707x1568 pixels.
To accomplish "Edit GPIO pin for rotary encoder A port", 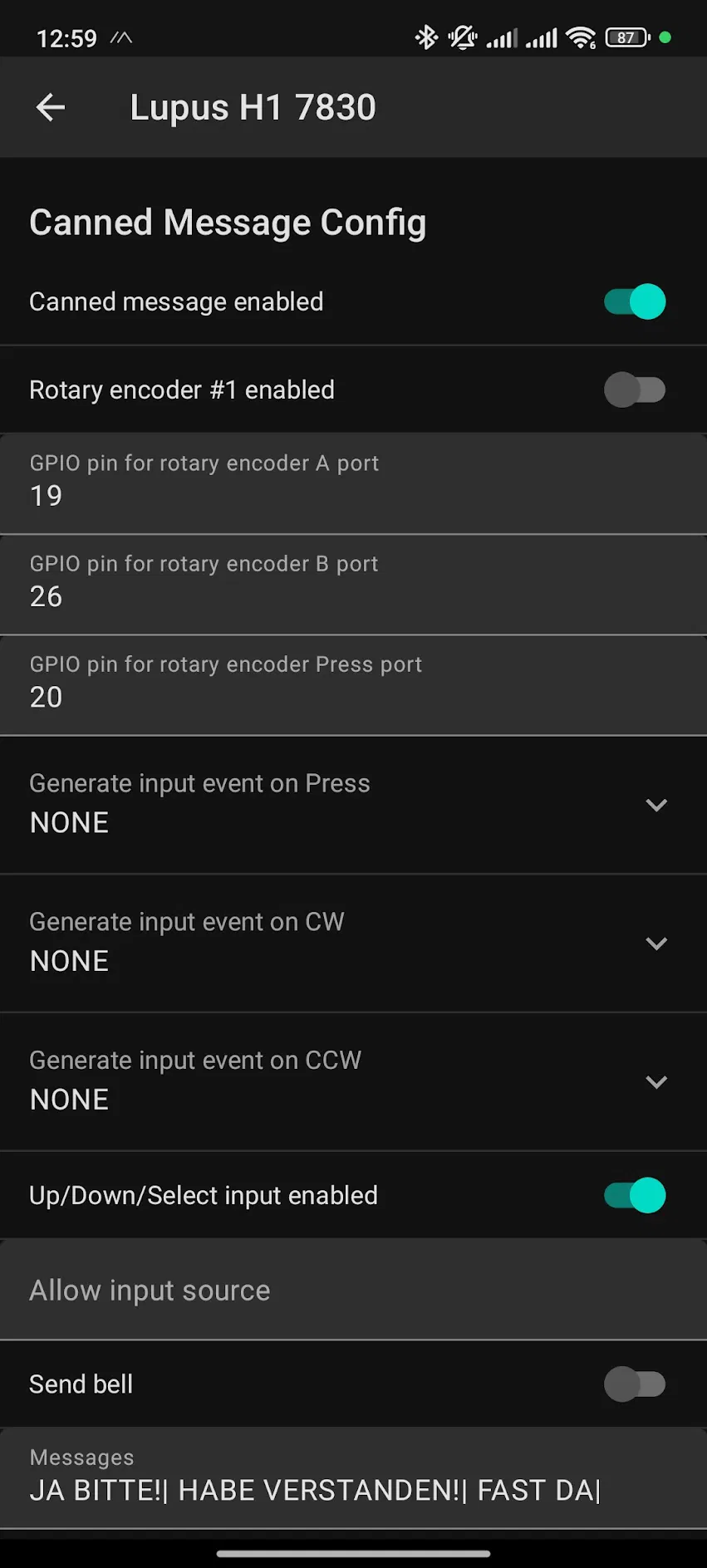I will pos(353,483).
